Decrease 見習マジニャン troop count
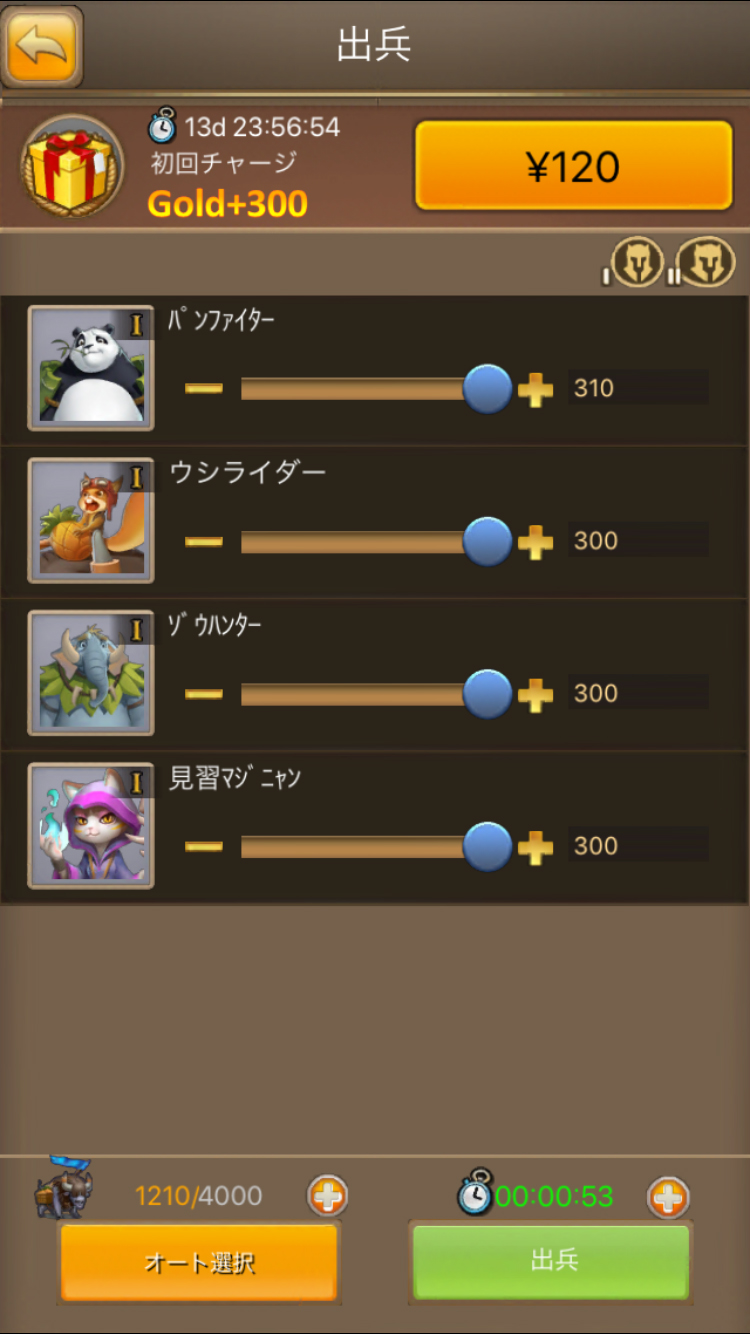 [204, 846]
